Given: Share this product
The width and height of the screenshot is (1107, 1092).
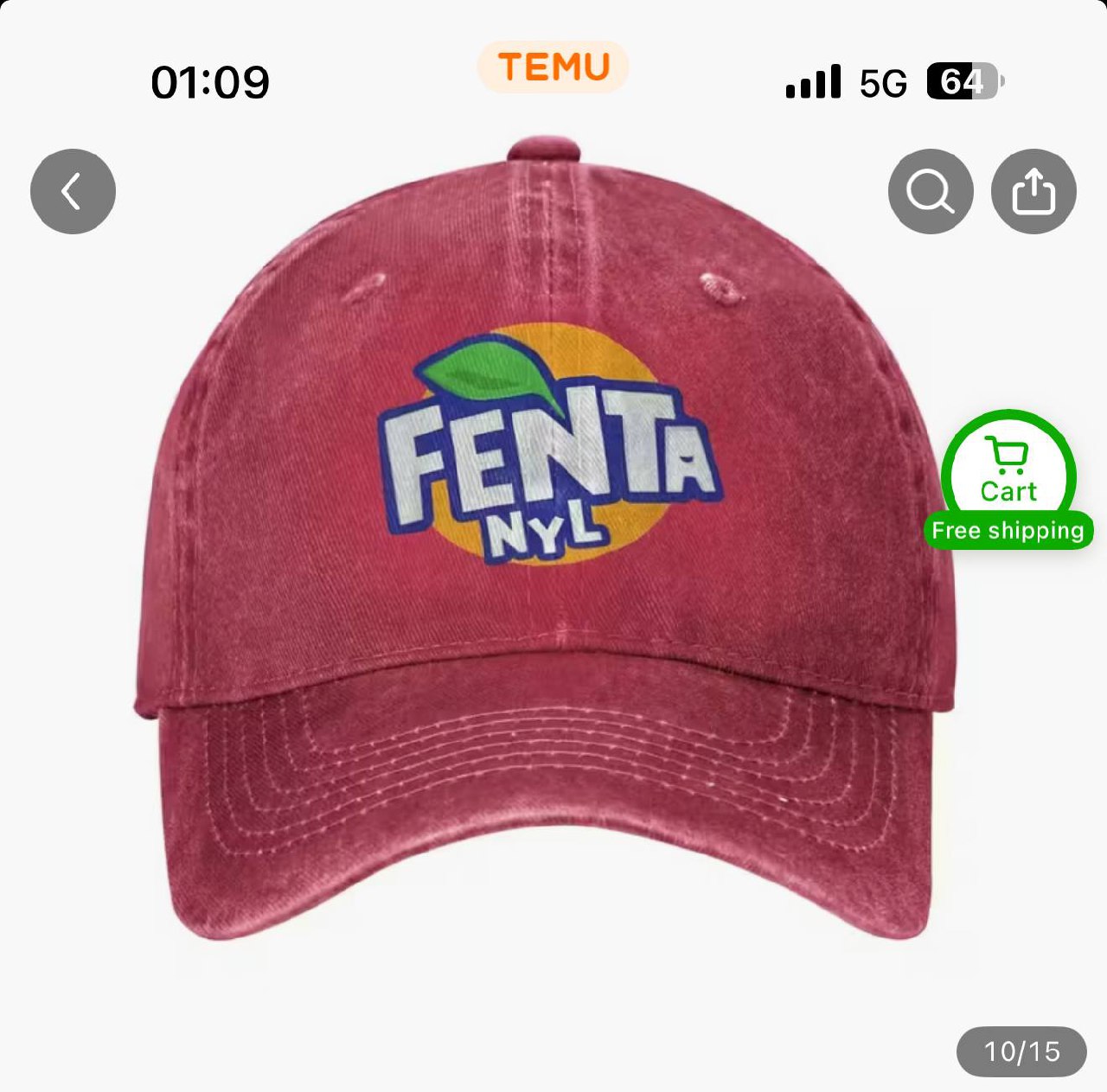Looking at the screenshot, I should [1033, 191].
